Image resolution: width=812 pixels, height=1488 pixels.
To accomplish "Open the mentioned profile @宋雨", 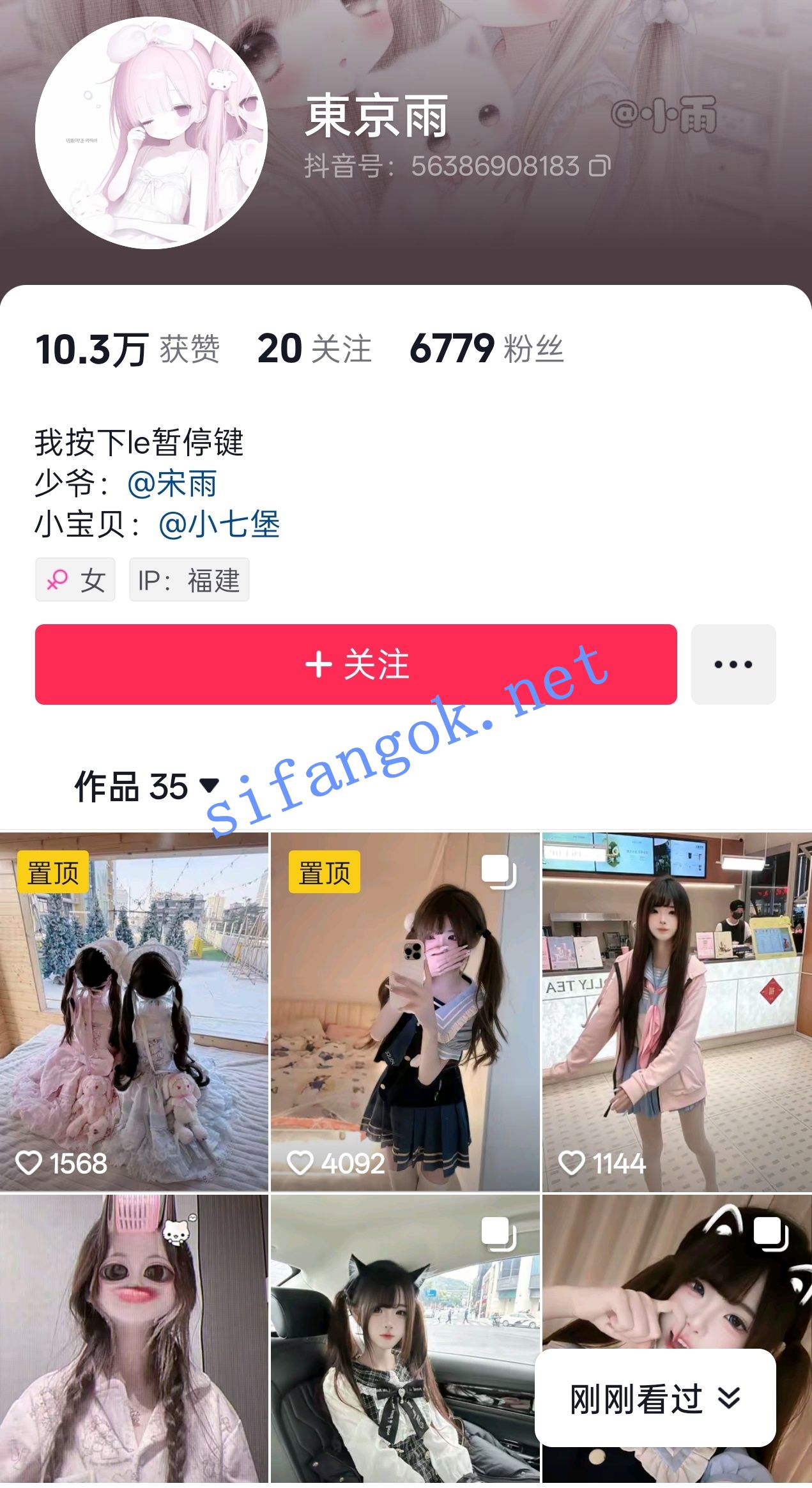I will (172, 484).
